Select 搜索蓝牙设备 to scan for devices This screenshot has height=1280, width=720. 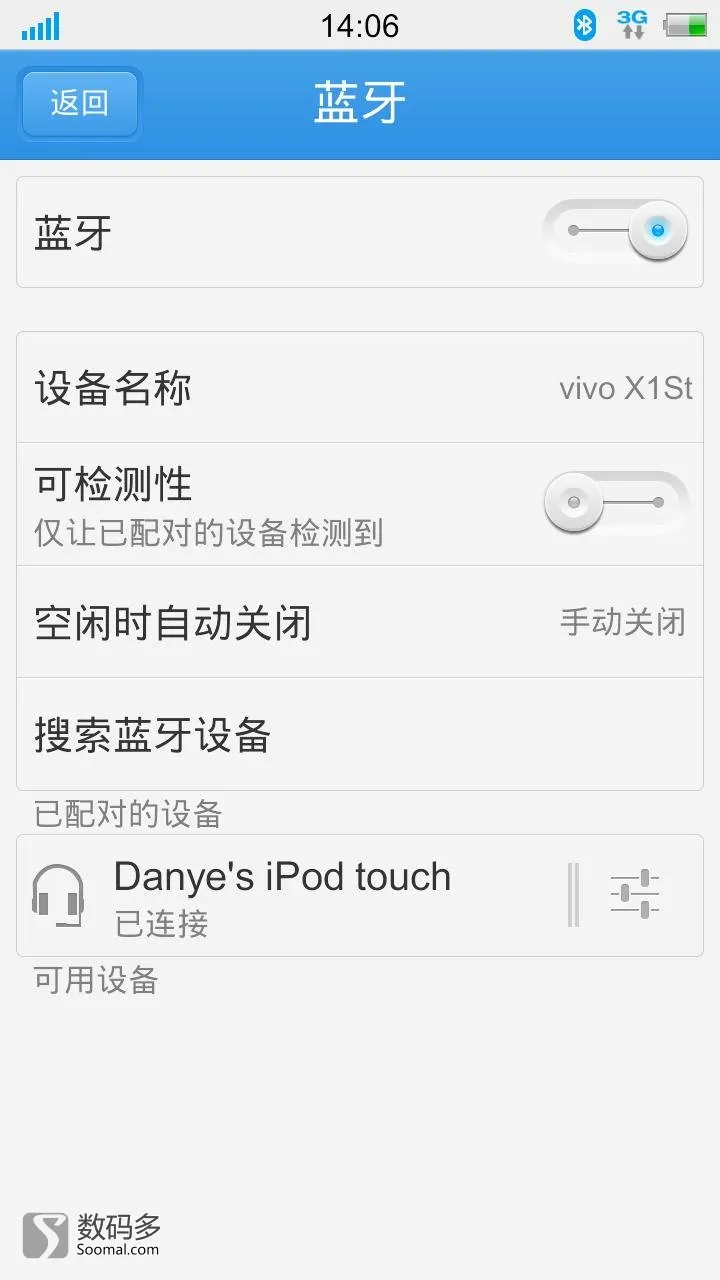click(x=360, y=735)
